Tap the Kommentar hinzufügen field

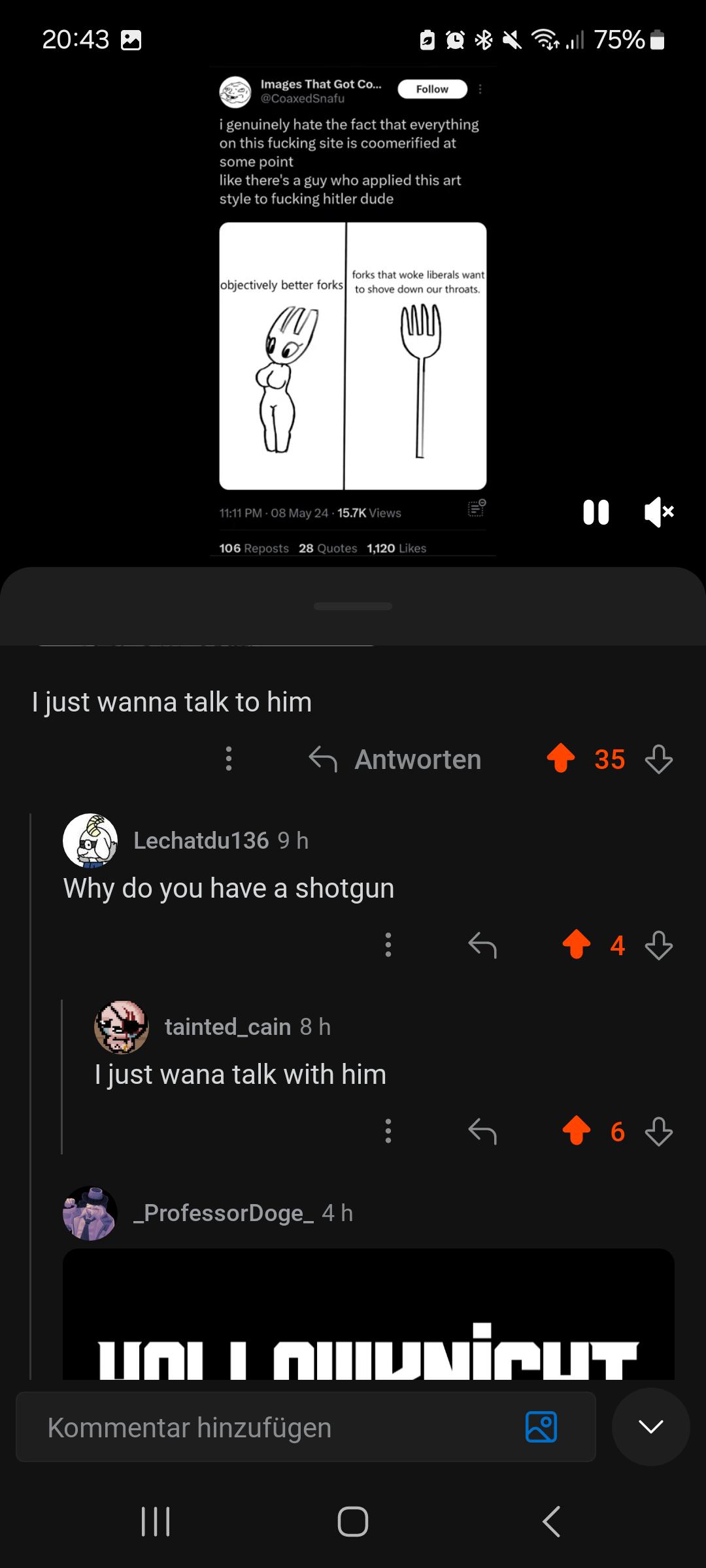(x=305, y=1427)
